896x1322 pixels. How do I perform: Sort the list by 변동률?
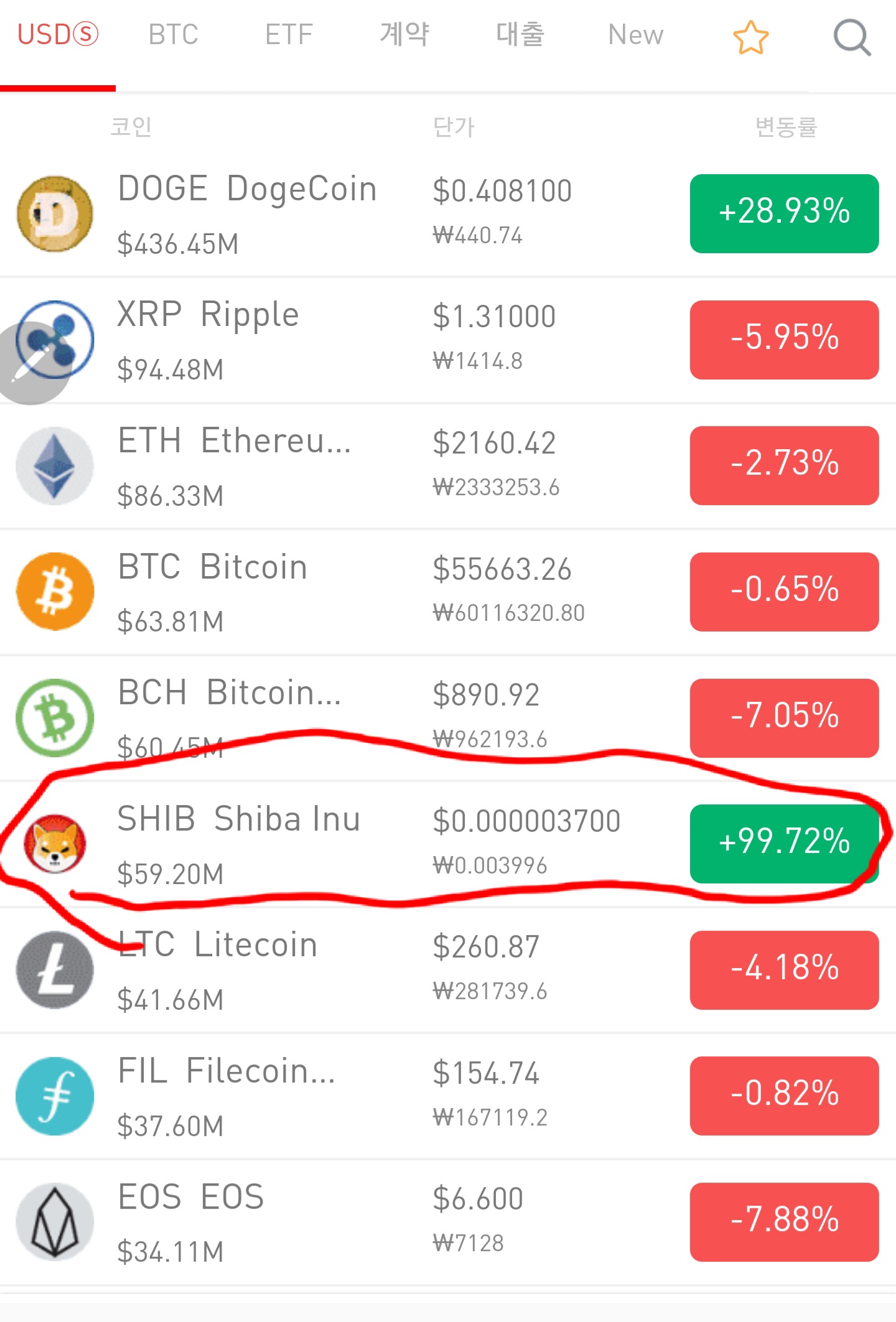pyautogui.click(x=786, y=127)
